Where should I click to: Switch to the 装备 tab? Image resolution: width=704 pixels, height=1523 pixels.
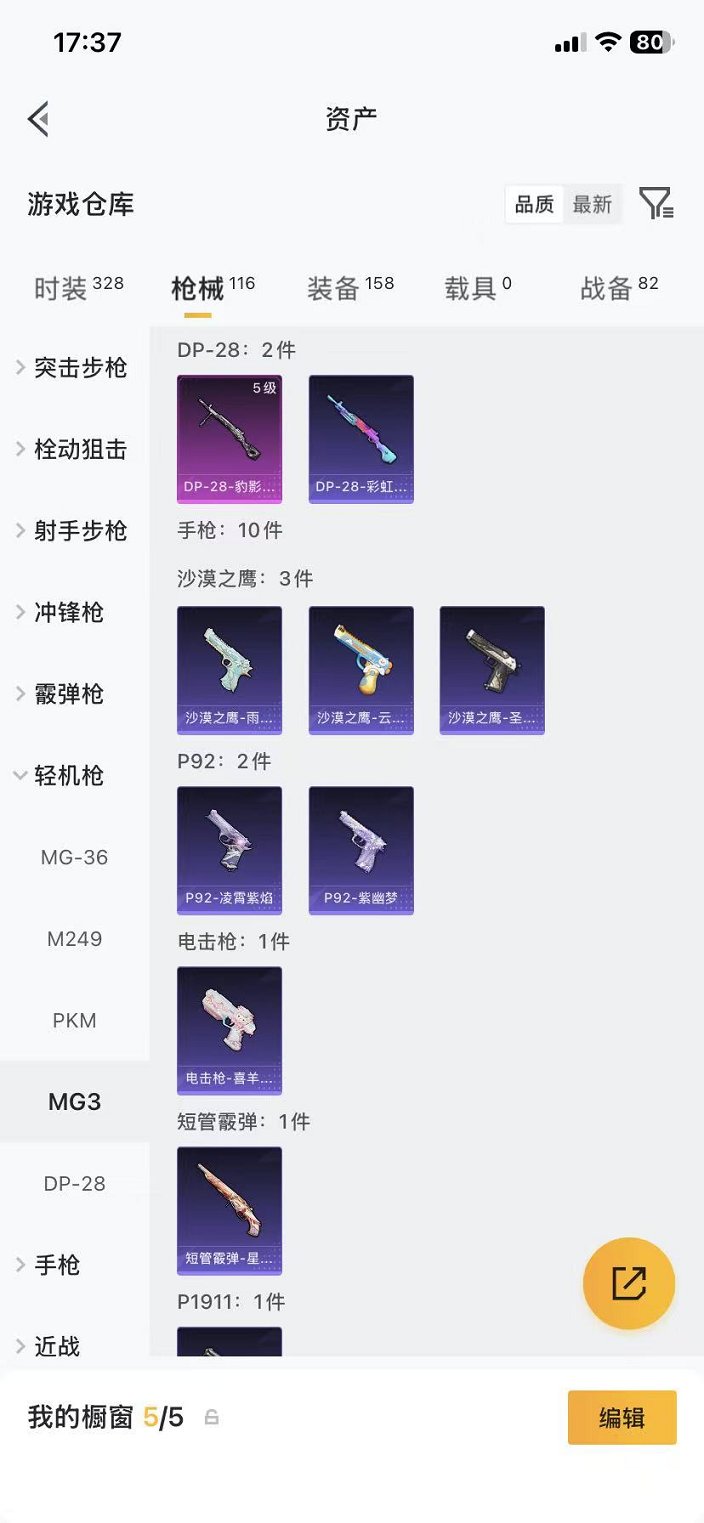[350, 288]
